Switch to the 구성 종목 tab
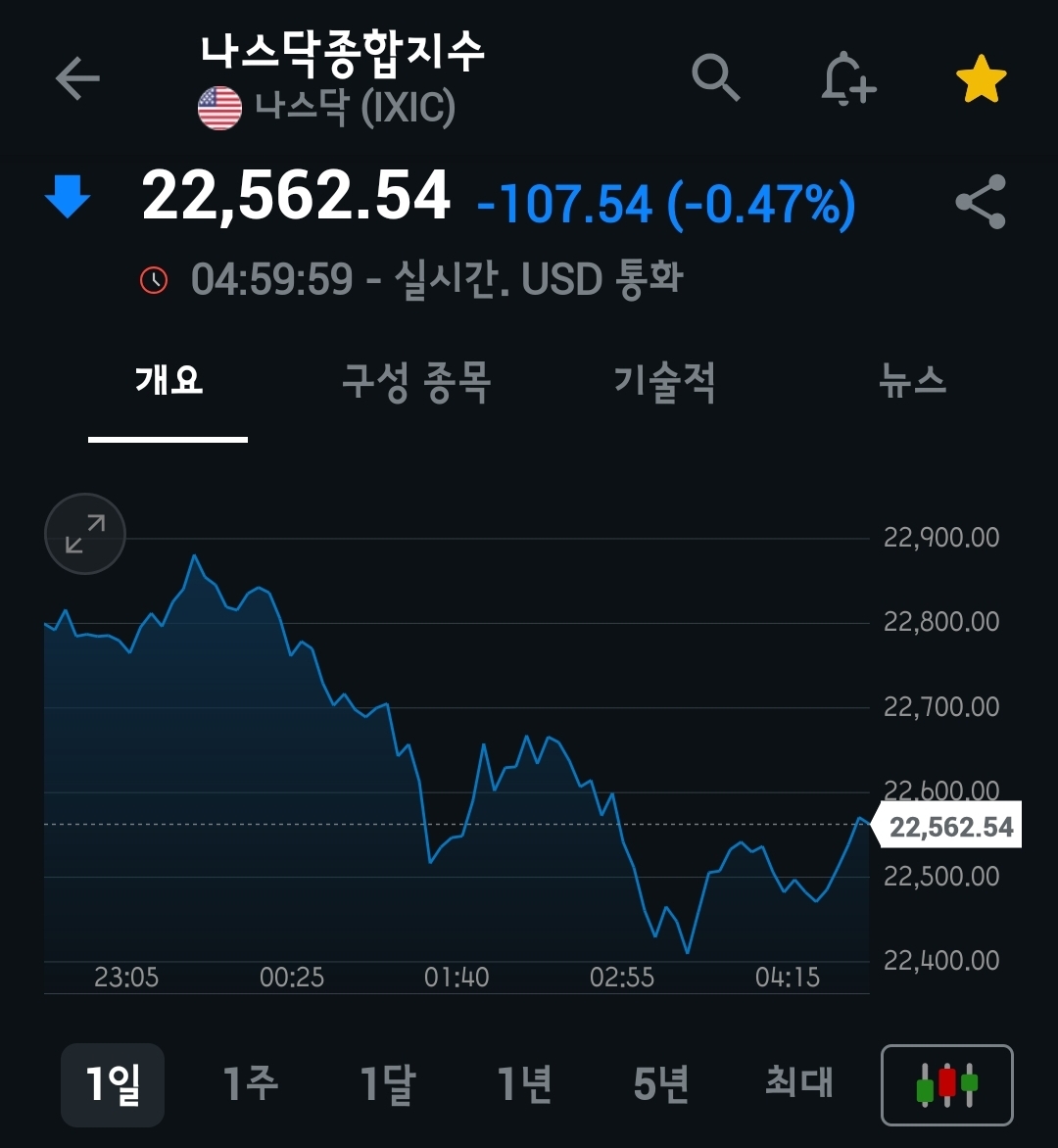This screenshot has width=1058, height=1148. click(415, 381)
